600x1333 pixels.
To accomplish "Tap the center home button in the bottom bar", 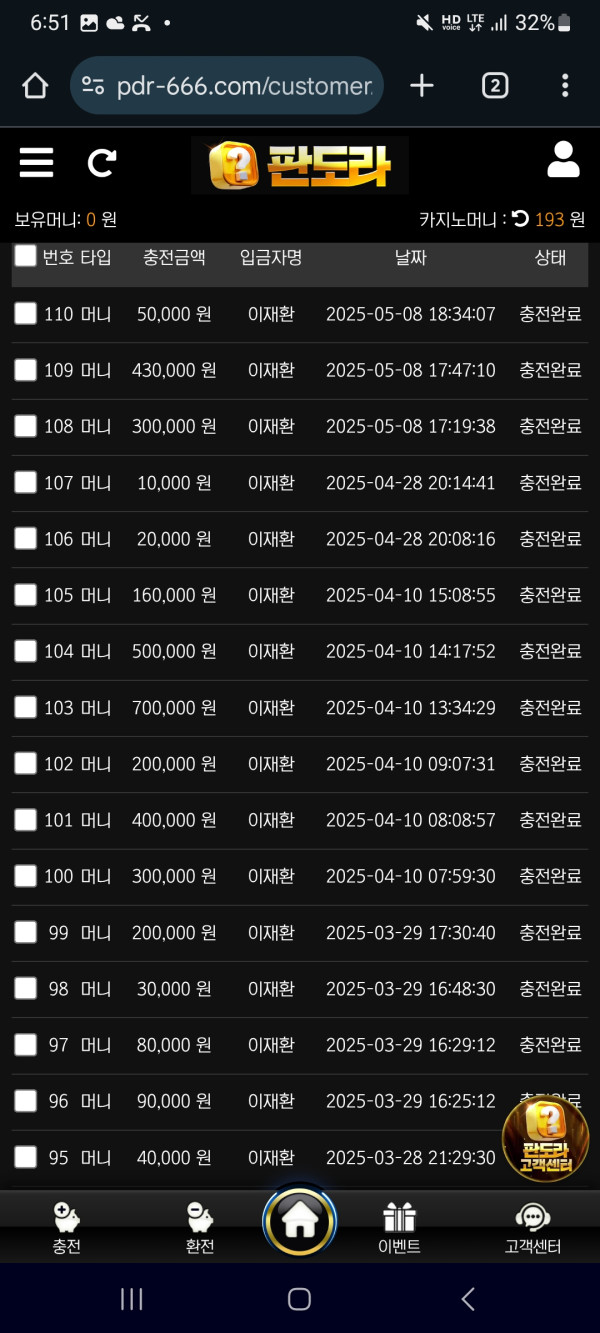I will (300, 1220).
